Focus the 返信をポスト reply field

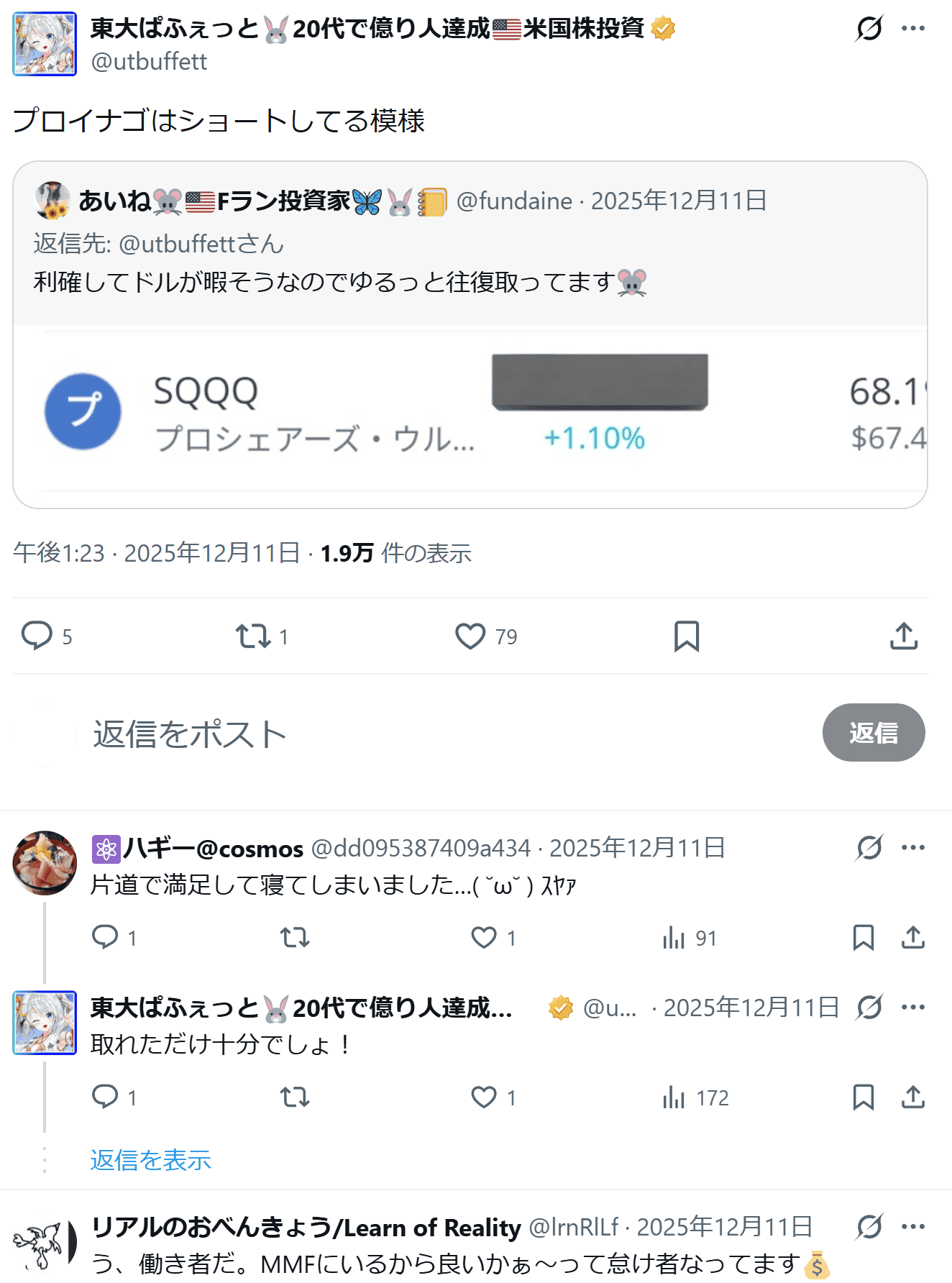coord(431,734)
